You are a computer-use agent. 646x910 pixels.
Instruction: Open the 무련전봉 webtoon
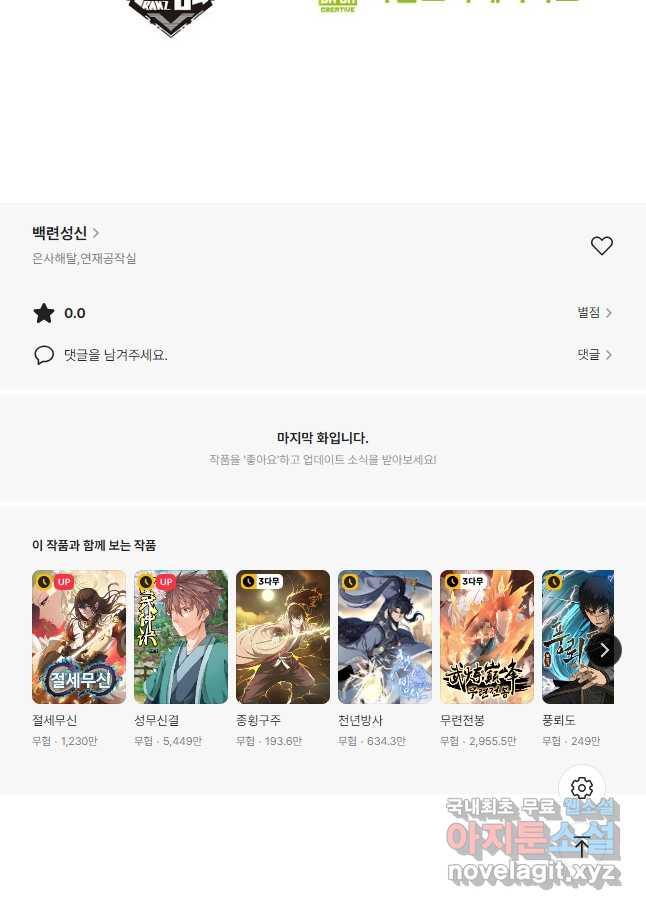pyautogui.click(x=487, y=637)
